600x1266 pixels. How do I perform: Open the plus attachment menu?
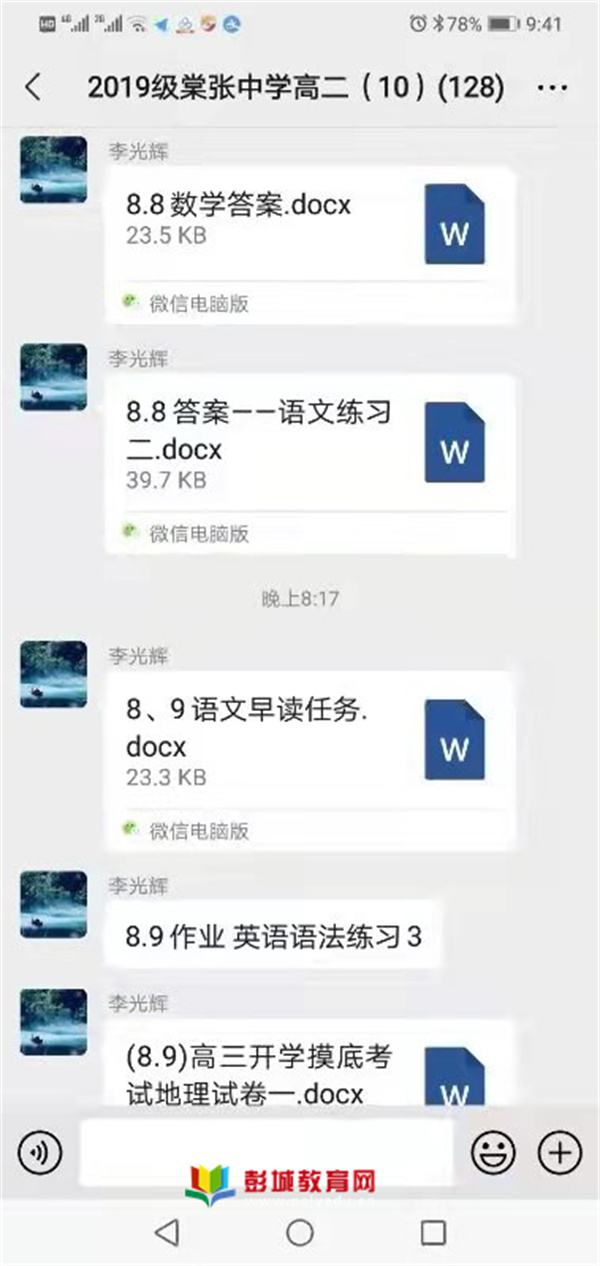(x=559, y=1153)
